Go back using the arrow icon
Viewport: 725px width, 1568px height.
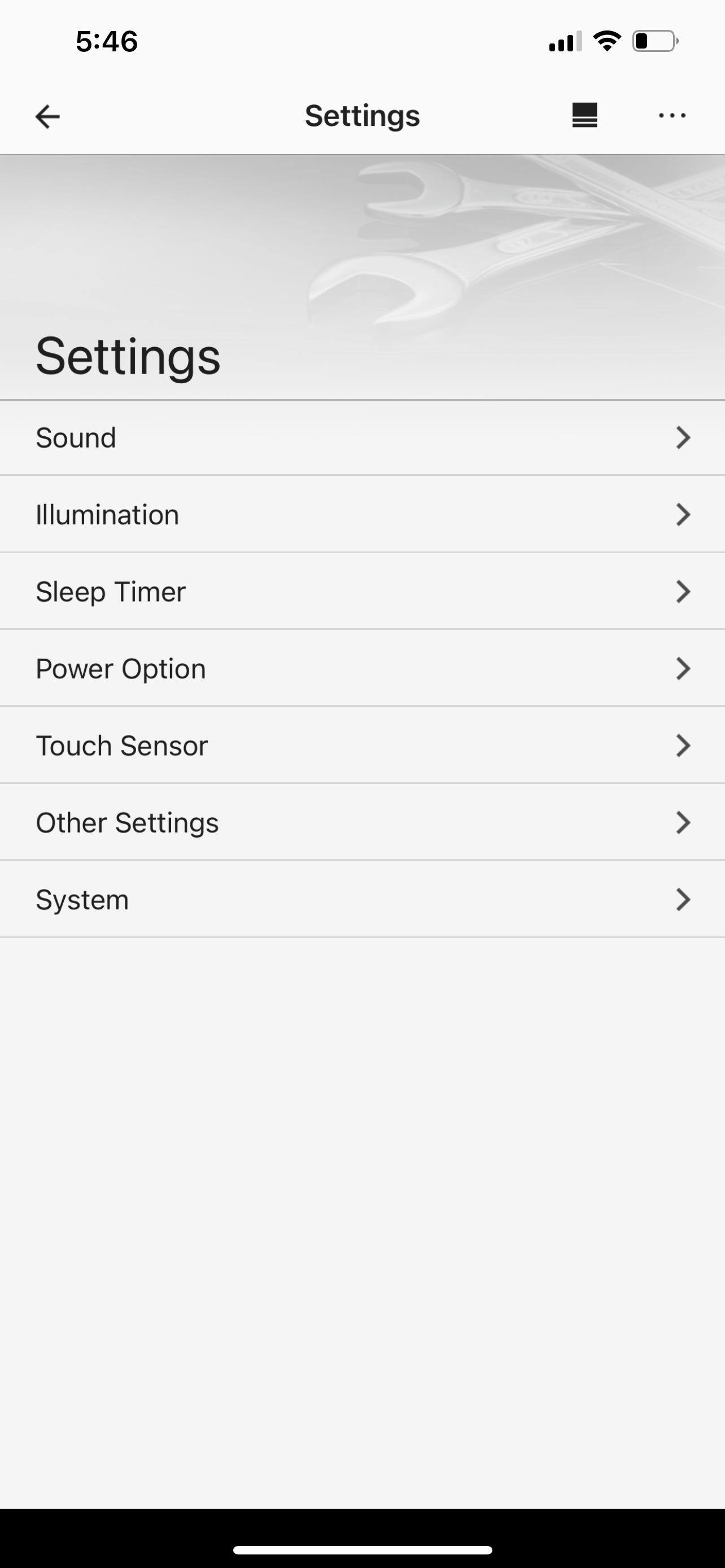[x=47, y=116]
